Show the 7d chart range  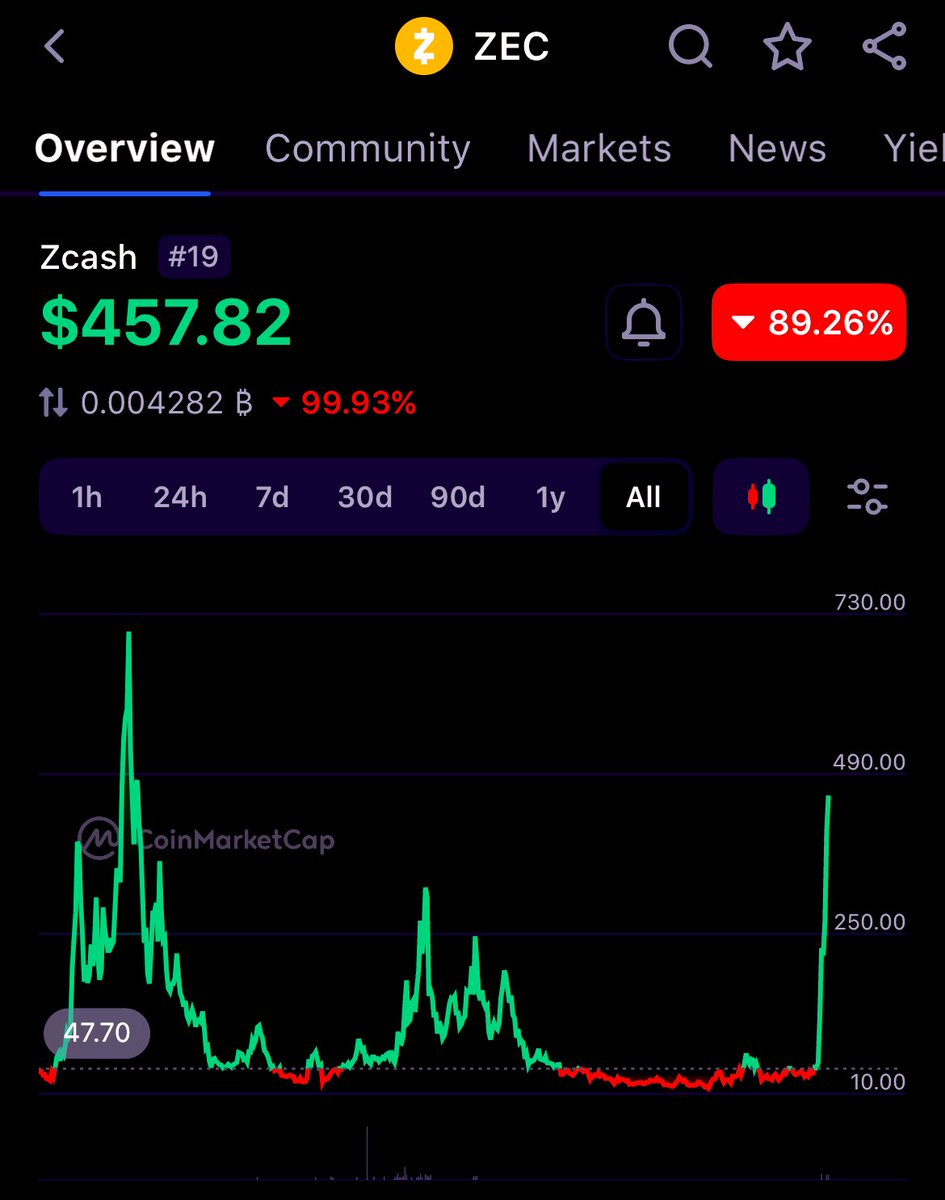point(272,497)
